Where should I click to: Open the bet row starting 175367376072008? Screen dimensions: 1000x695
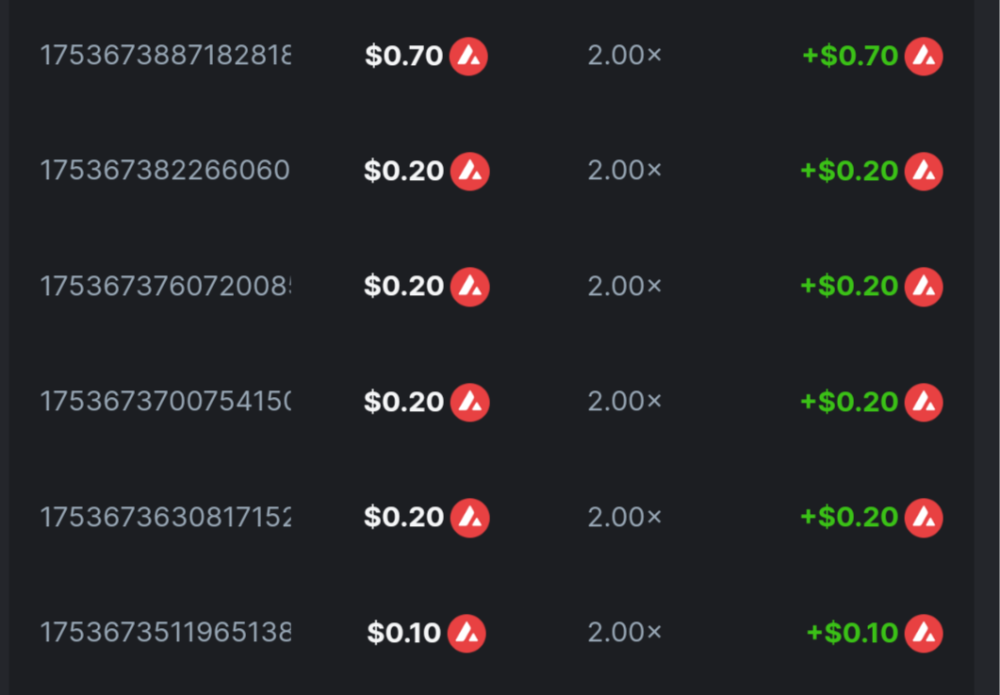[x=165, y=287]
